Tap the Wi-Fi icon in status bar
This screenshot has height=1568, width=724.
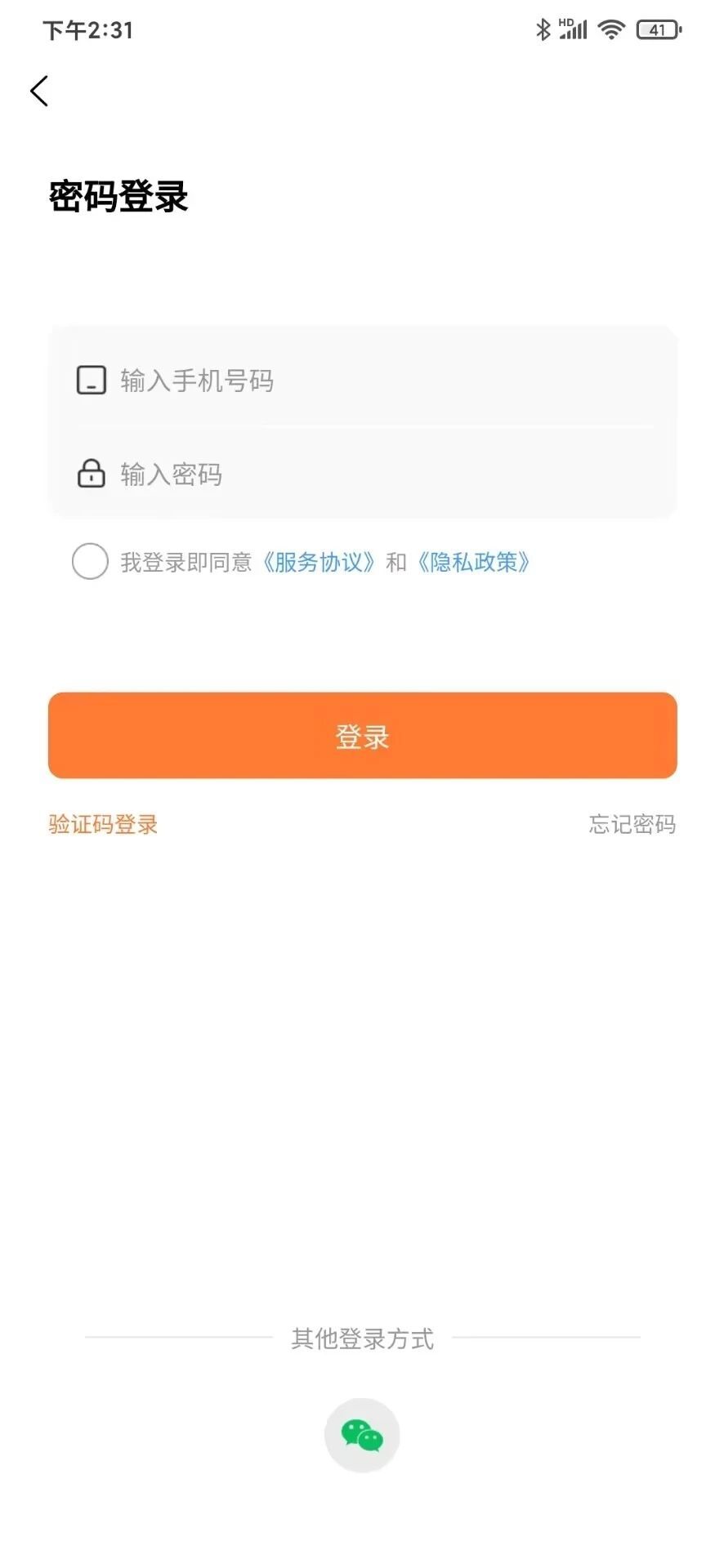pyautogui.click(x=609, y=29)
